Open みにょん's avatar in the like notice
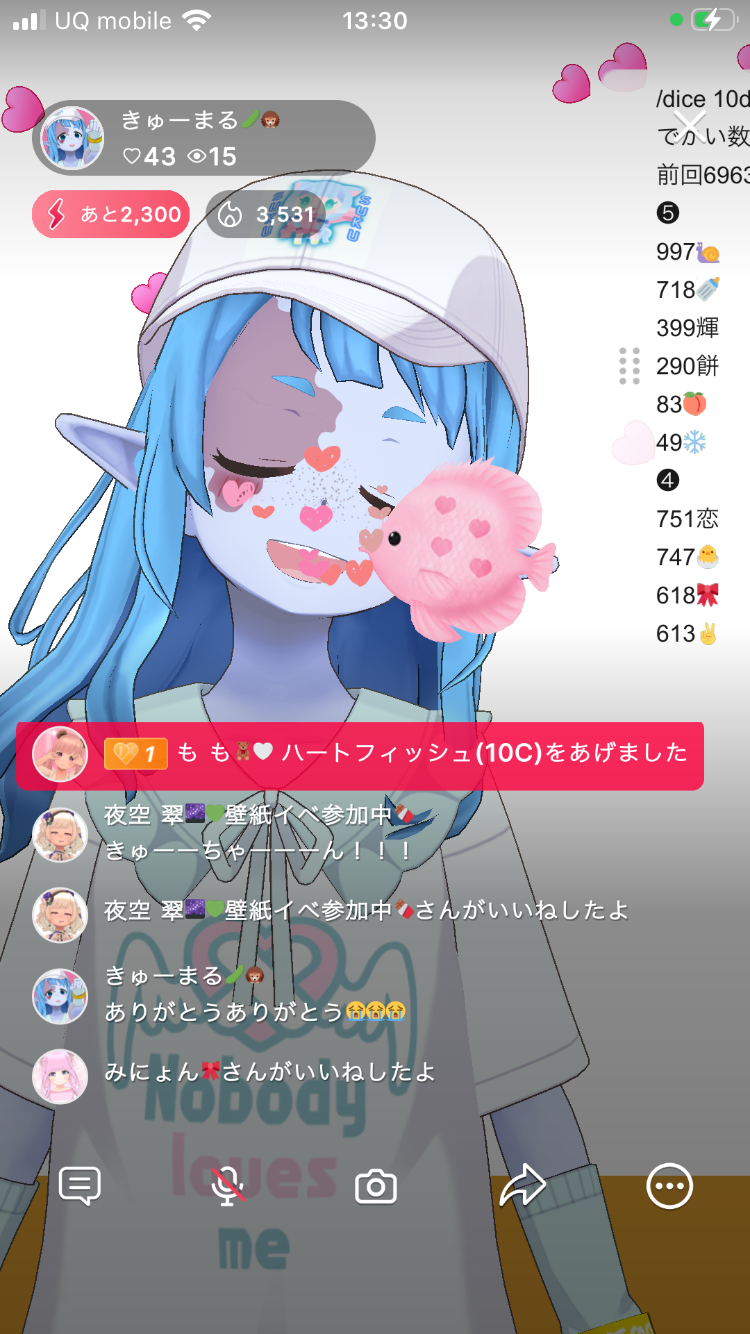Screen dimensions: 750x1334 pyautogui.click(x=60, y=1076)
